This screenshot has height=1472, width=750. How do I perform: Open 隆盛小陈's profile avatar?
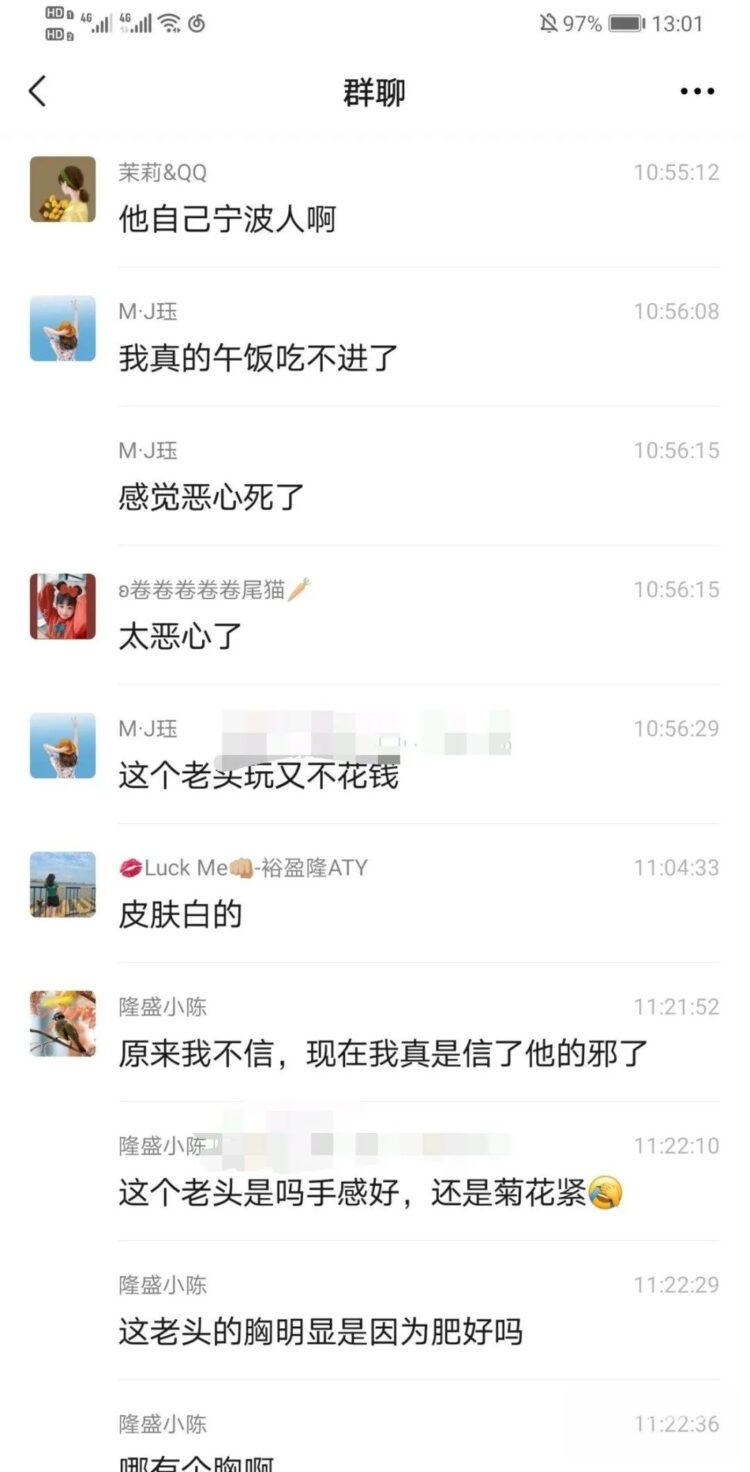63,1023
